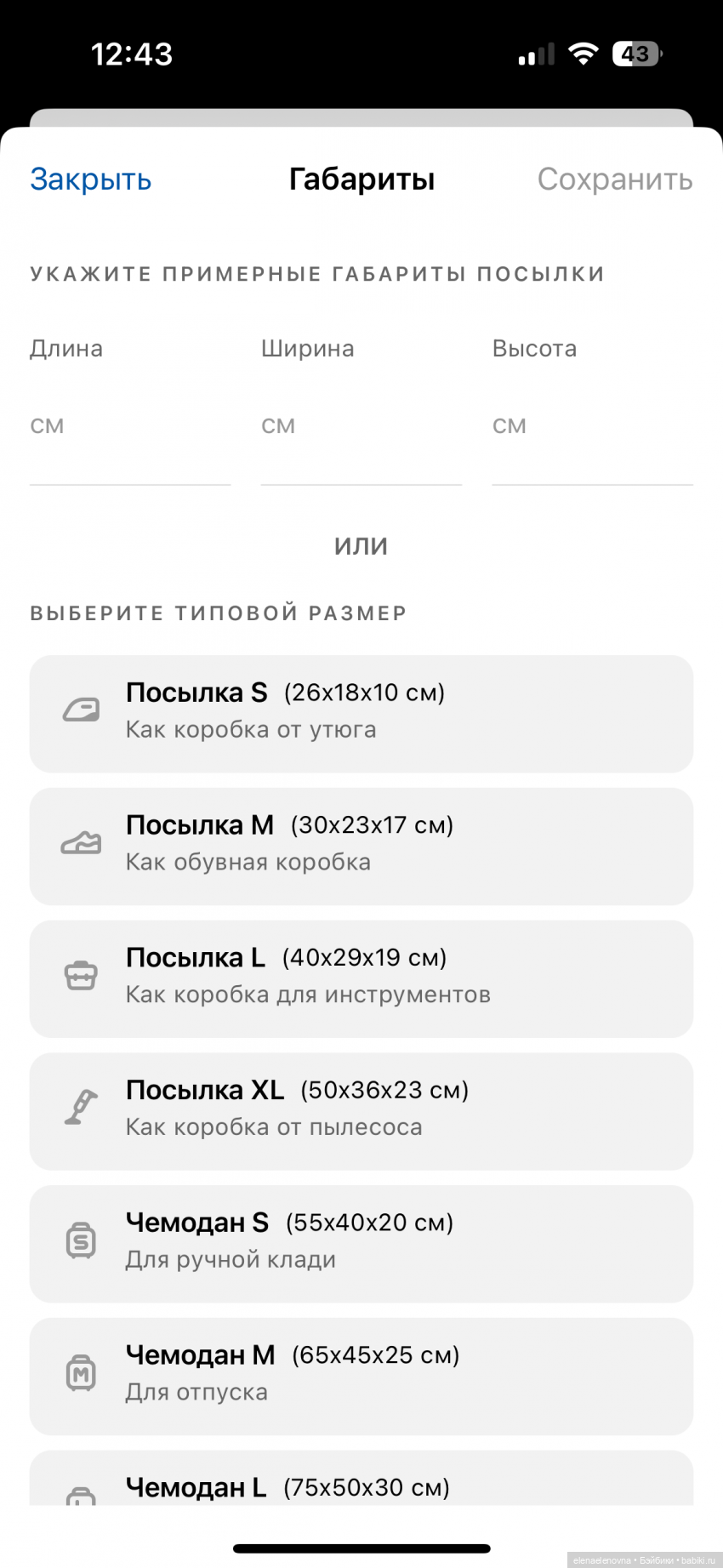Choose Чемодан M for vacation trips
723x1568 pixels.
coord(361,1376)
